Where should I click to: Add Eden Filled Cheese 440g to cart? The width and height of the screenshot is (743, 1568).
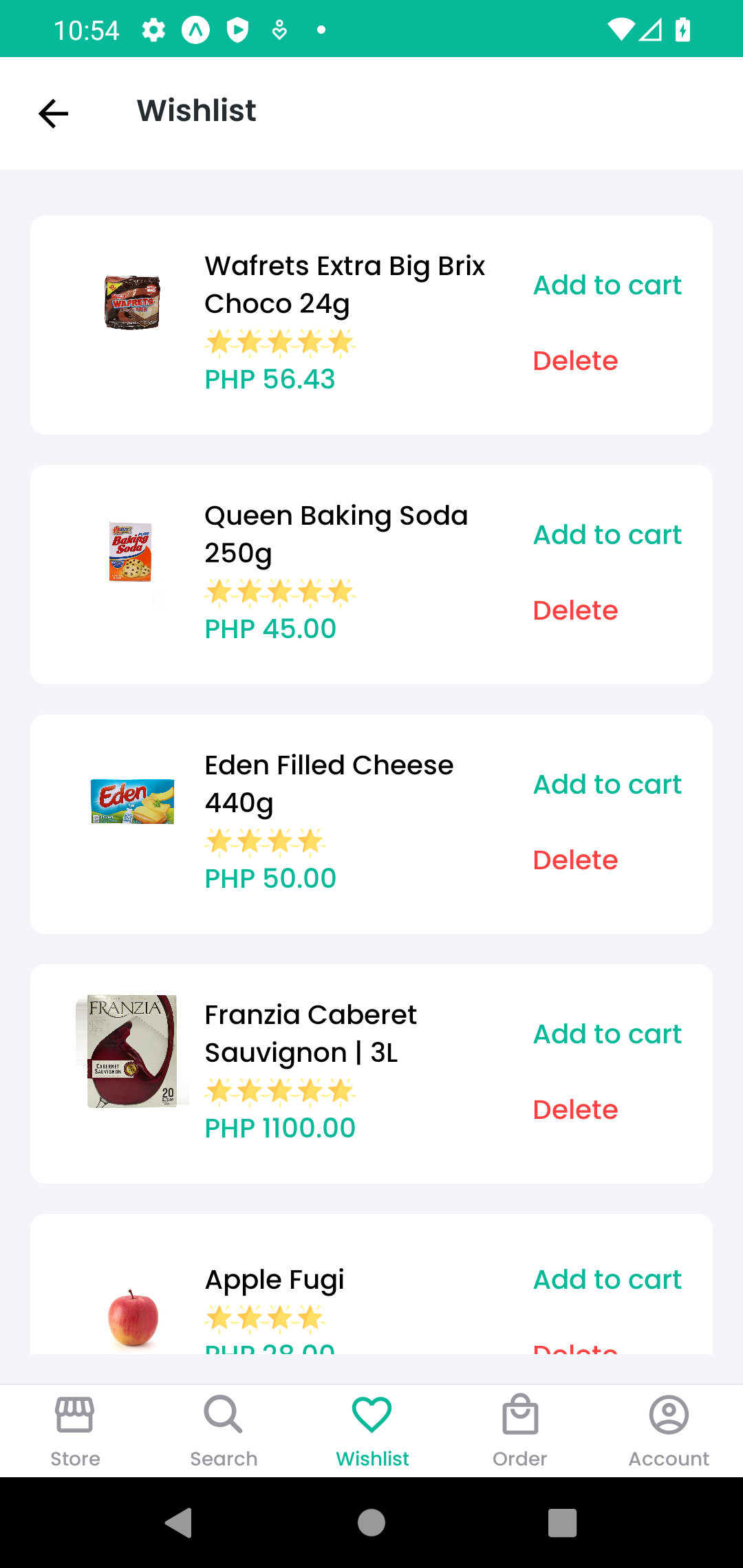click(607, 784)
